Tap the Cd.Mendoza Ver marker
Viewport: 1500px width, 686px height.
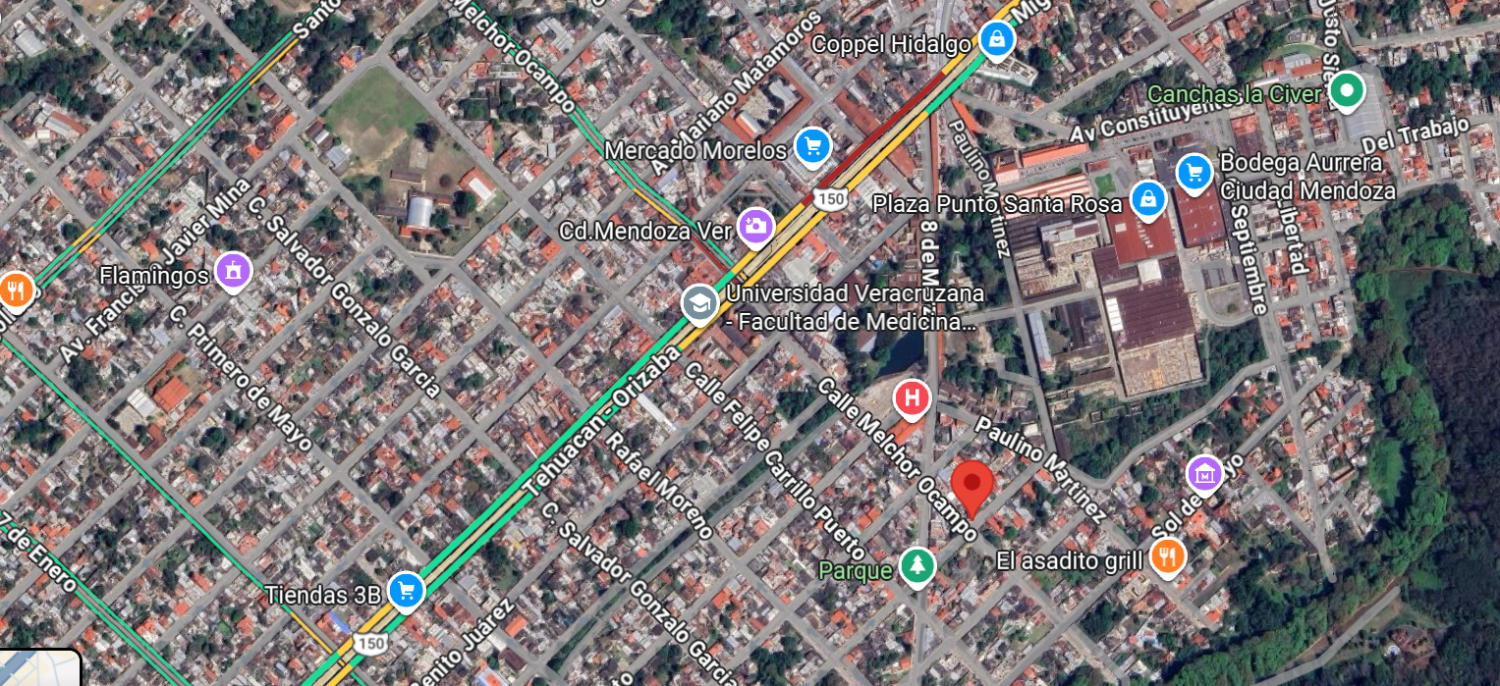pos(755,226)
